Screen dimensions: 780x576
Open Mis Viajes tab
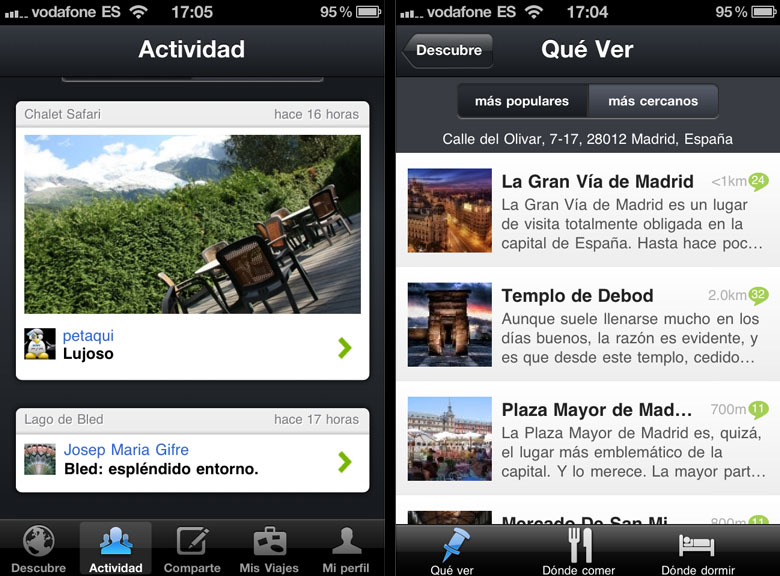269,549
